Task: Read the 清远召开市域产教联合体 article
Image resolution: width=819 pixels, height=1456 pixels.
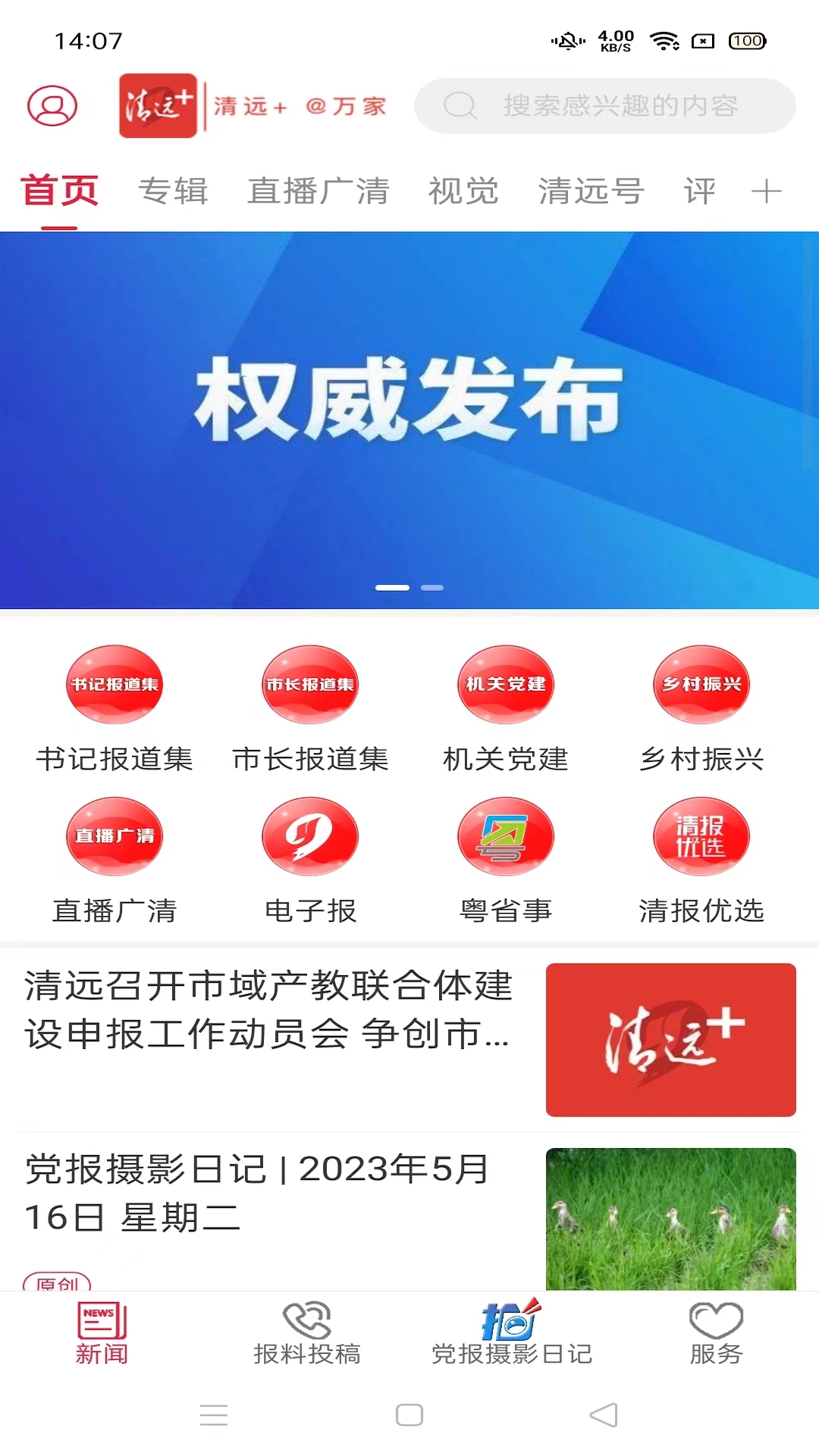Action: (x=409, y=1040)
